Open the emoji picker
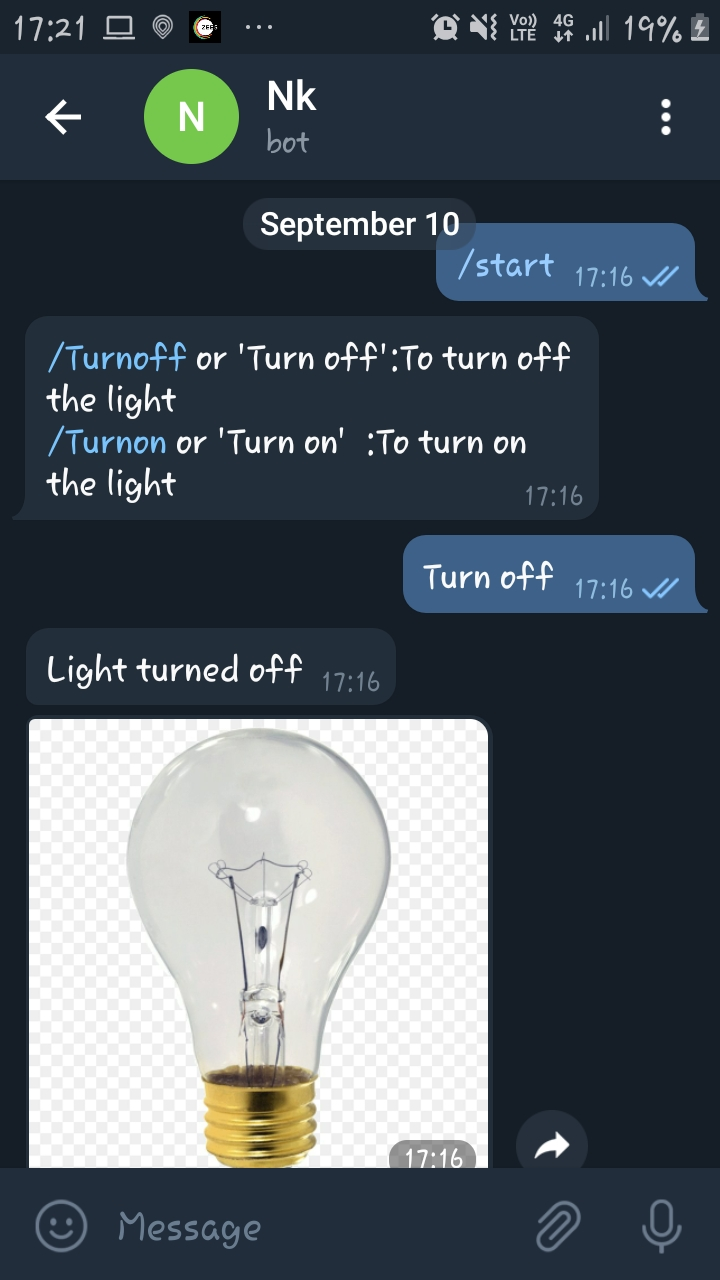 point(61,1226)
